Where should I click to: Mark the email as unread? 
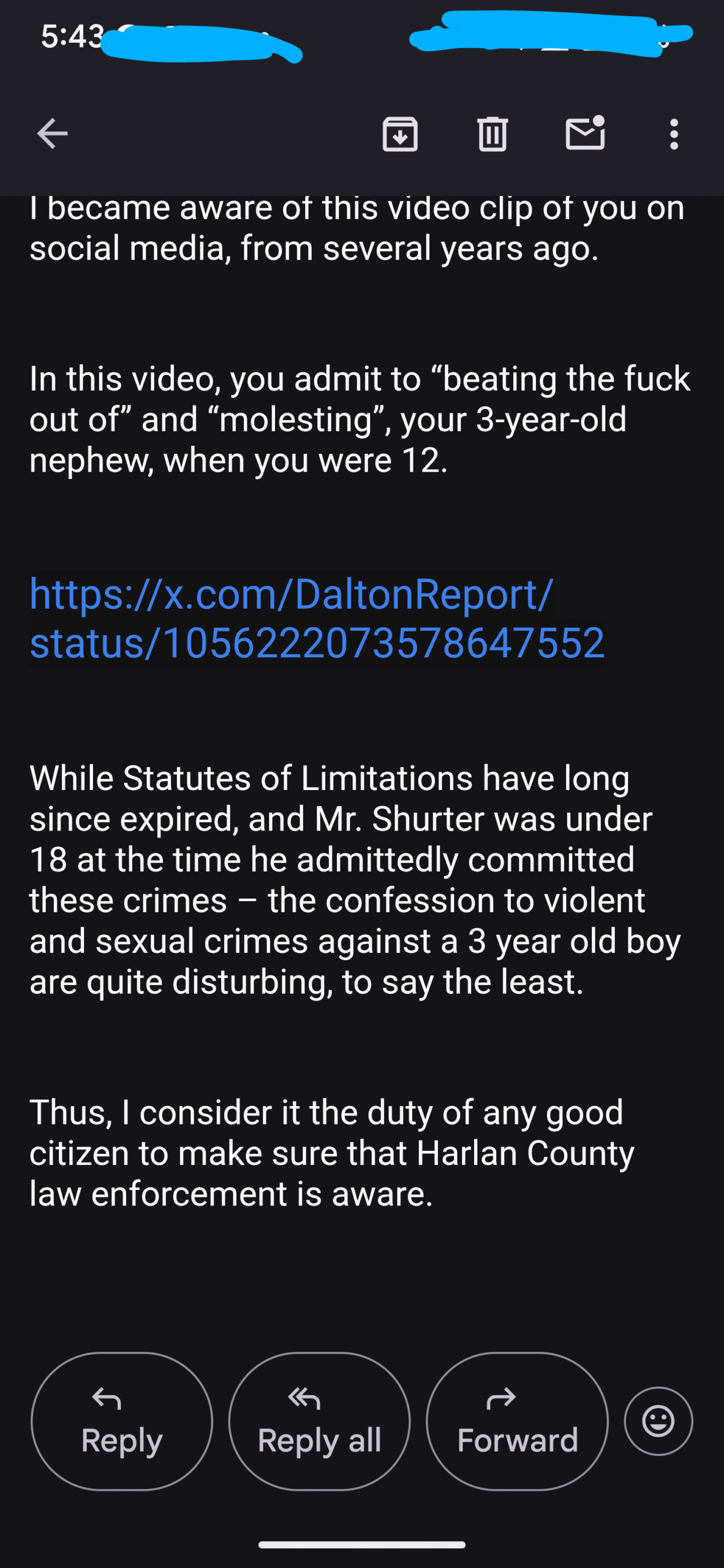[x=585, y=133]
